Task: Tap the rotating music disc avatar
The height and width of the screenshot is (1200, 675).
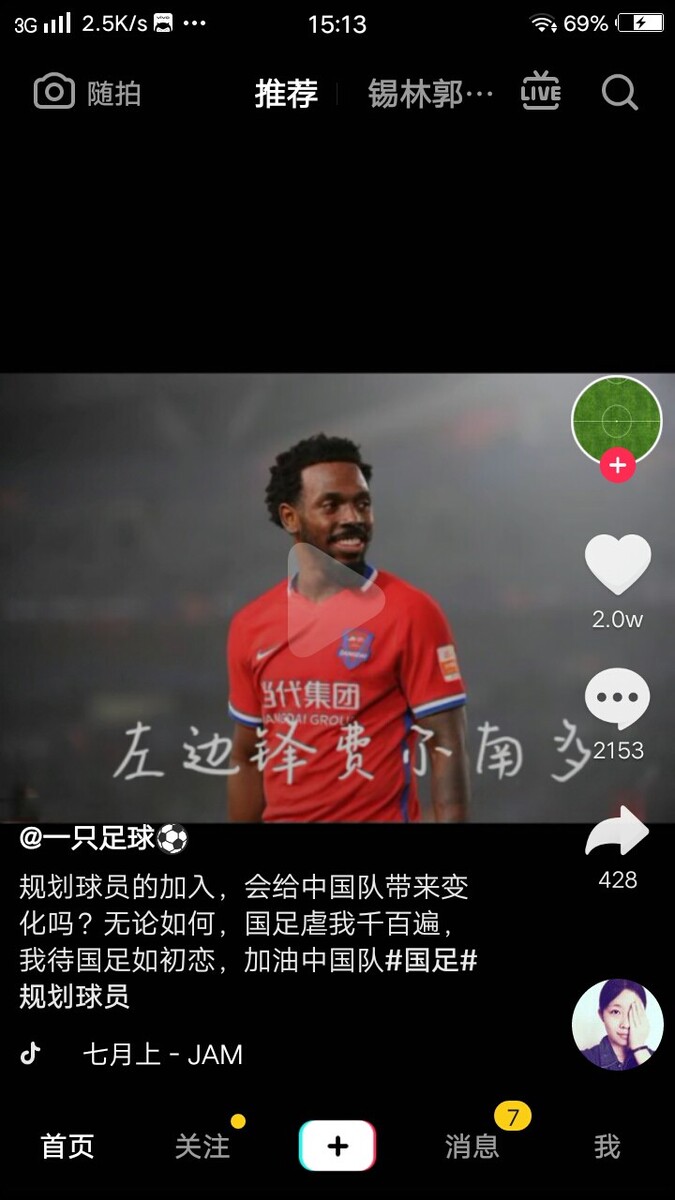Action: pyautogui.click(x=617, y=1024)
